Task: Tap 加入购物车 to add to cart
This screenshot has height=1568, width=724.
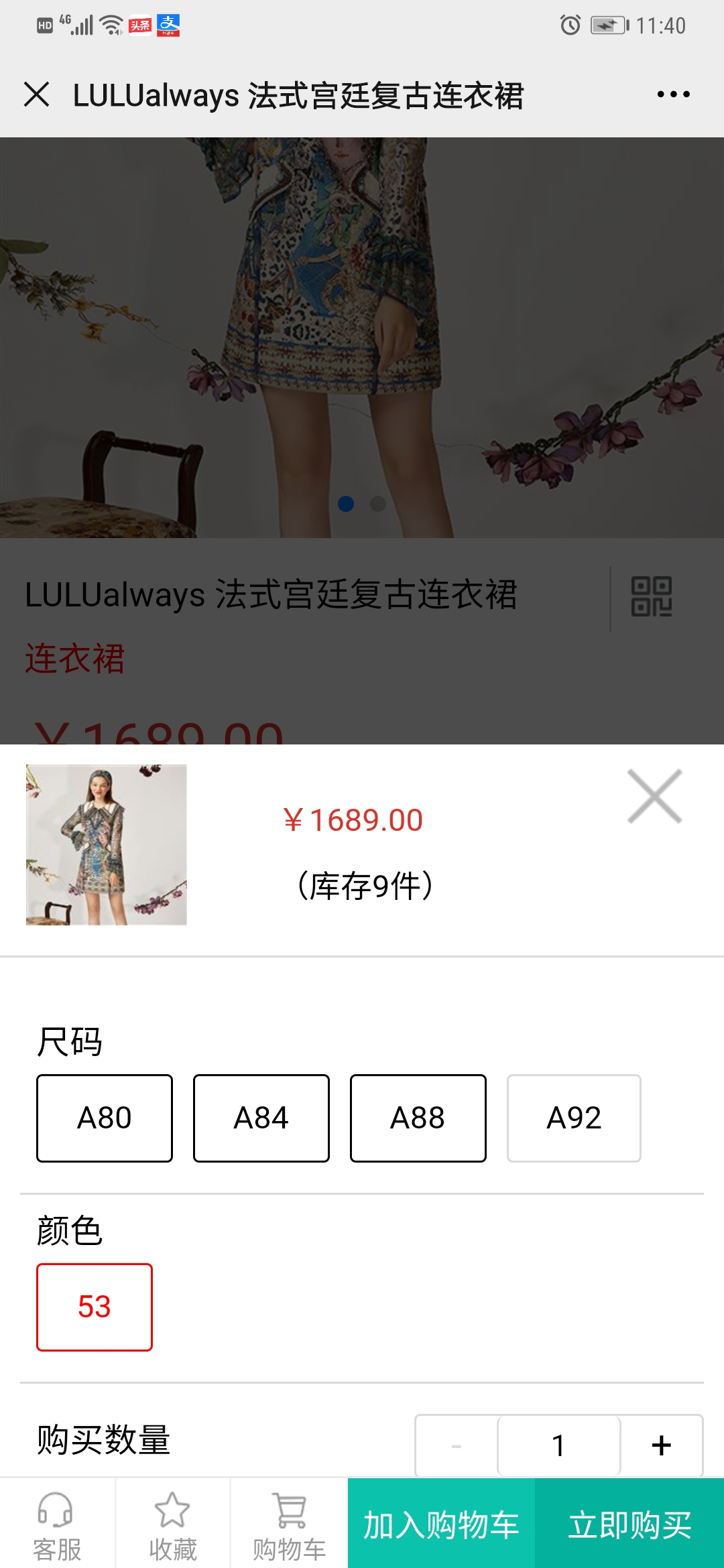Action: point(441,1525)
